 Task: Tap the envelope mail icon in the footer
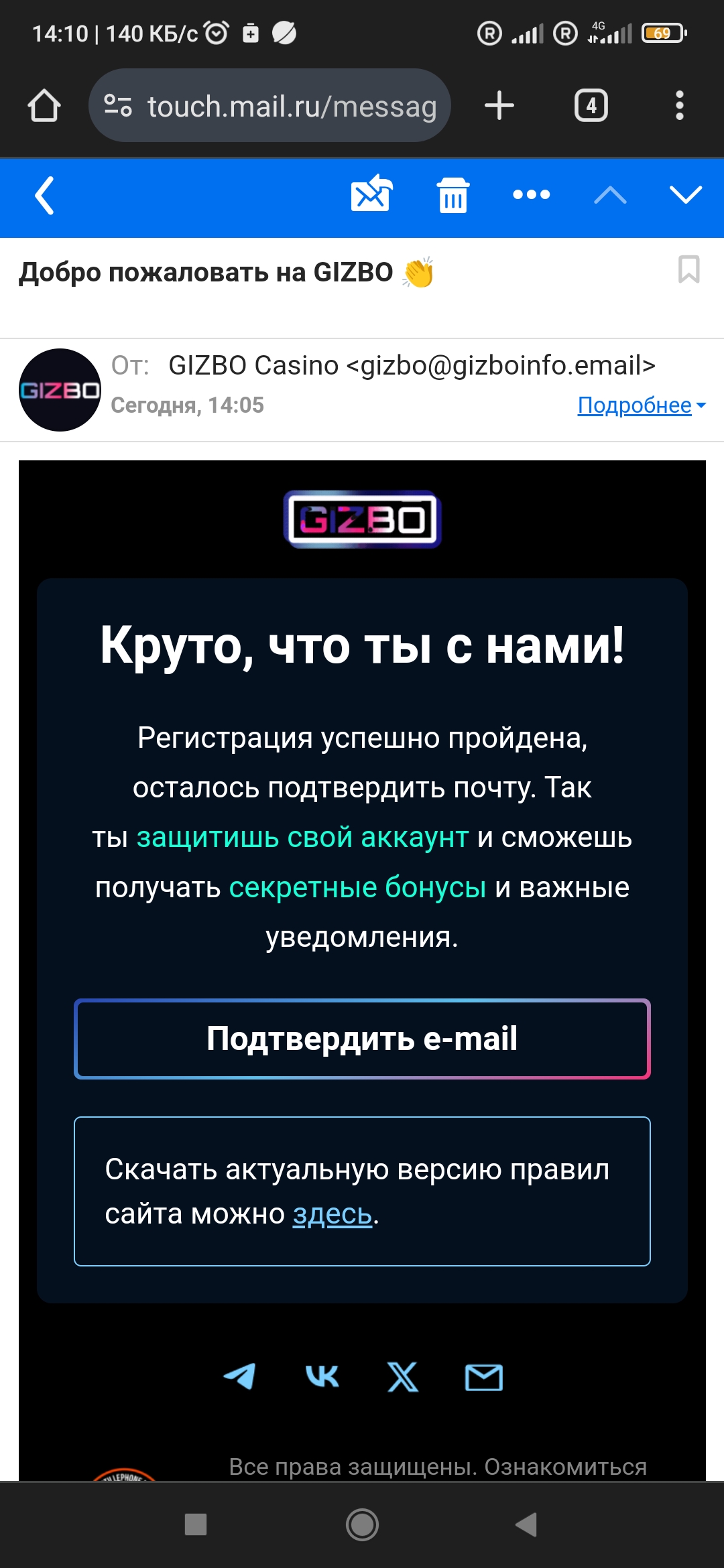[x=484, y=1377]
